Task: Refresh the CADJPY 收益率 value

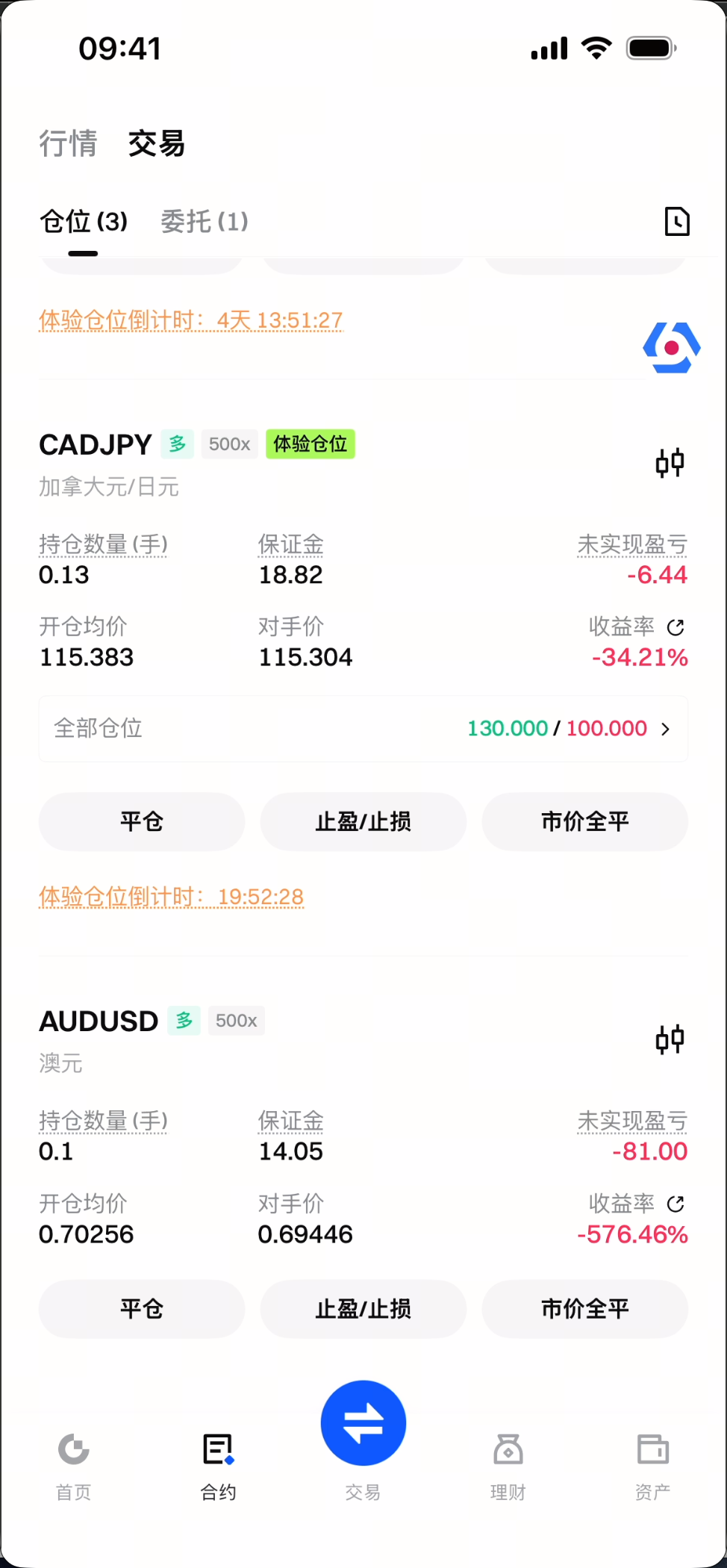Action: (x=675, y=627)
